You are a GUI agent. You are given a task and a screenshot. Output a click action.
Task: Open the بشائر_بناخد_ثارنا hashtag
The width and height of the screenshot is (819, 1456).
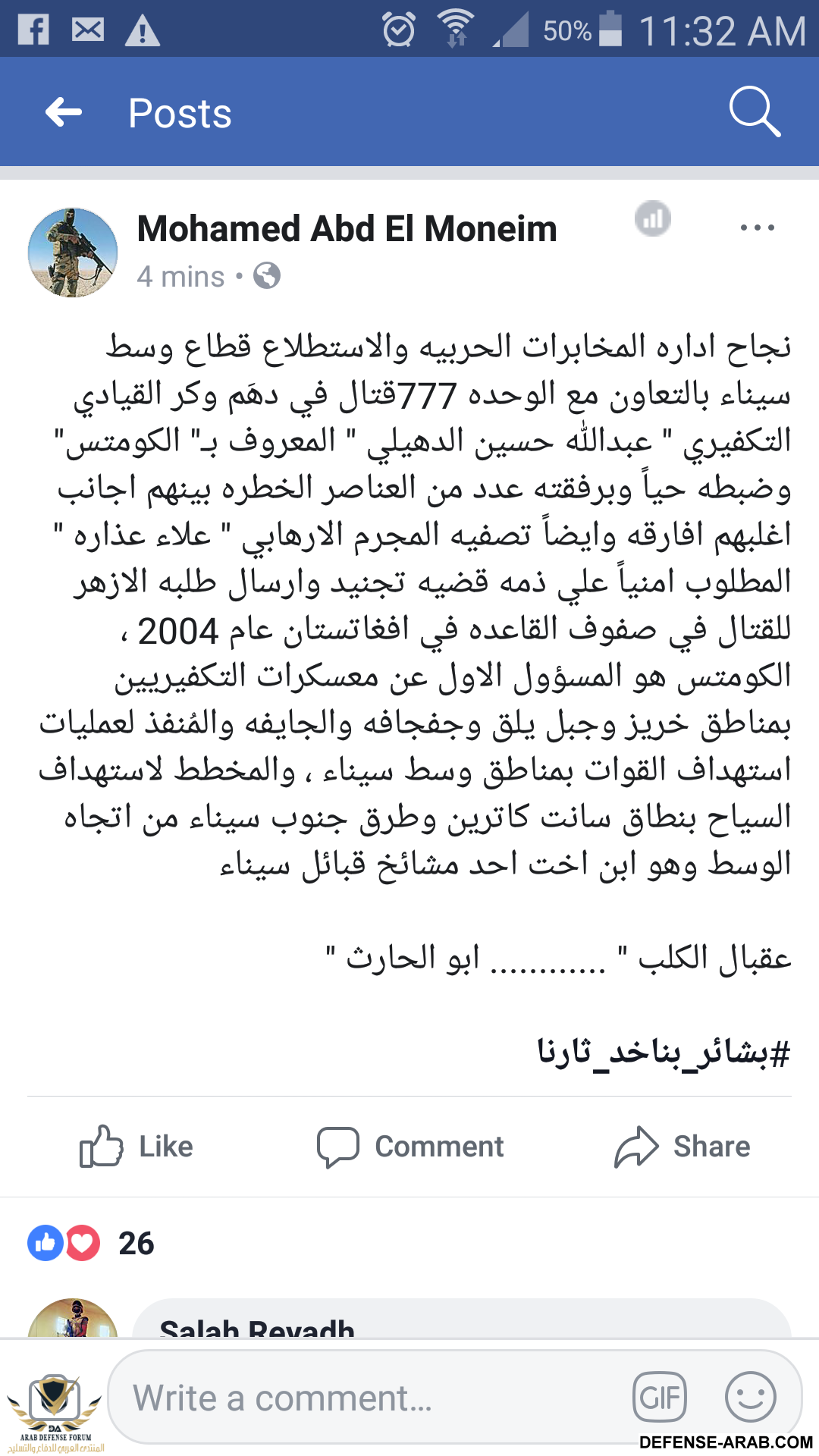point(664,1052)
